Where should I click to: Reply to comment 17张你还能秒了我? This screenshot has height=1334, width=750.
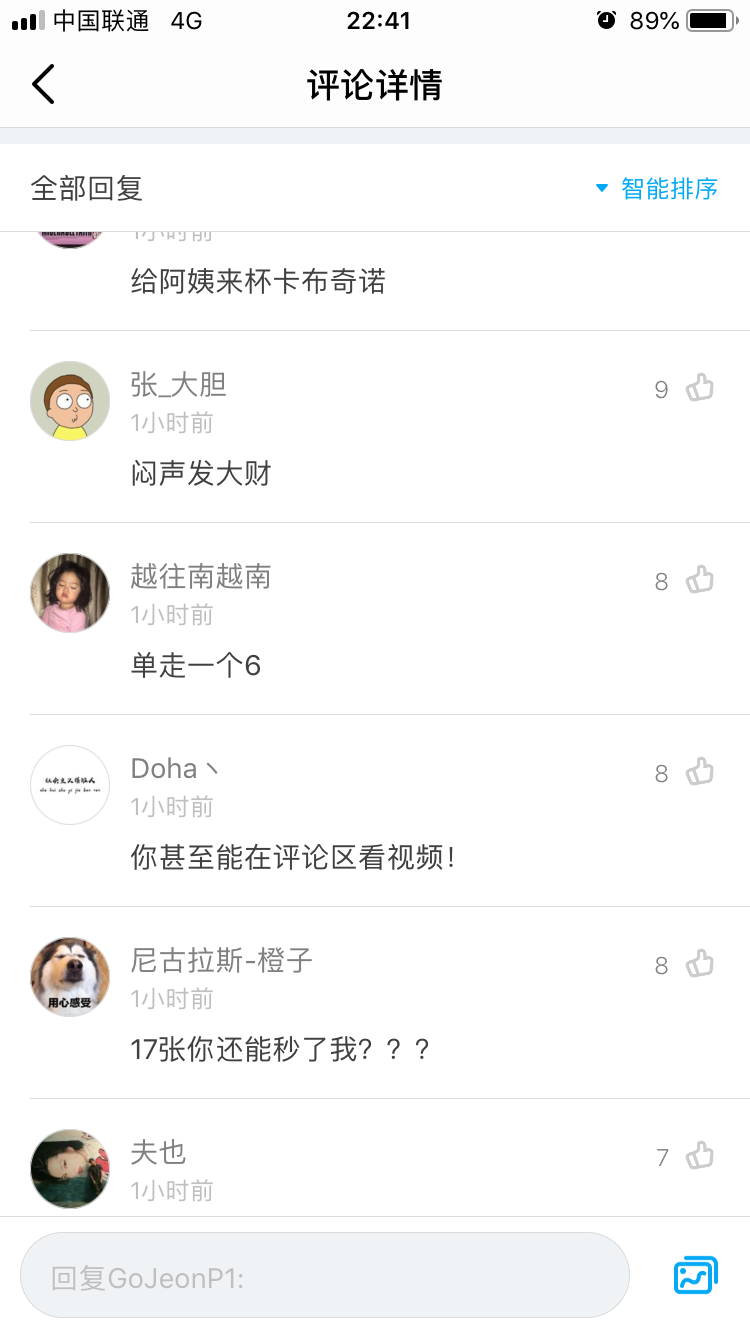click(280, 1050)
